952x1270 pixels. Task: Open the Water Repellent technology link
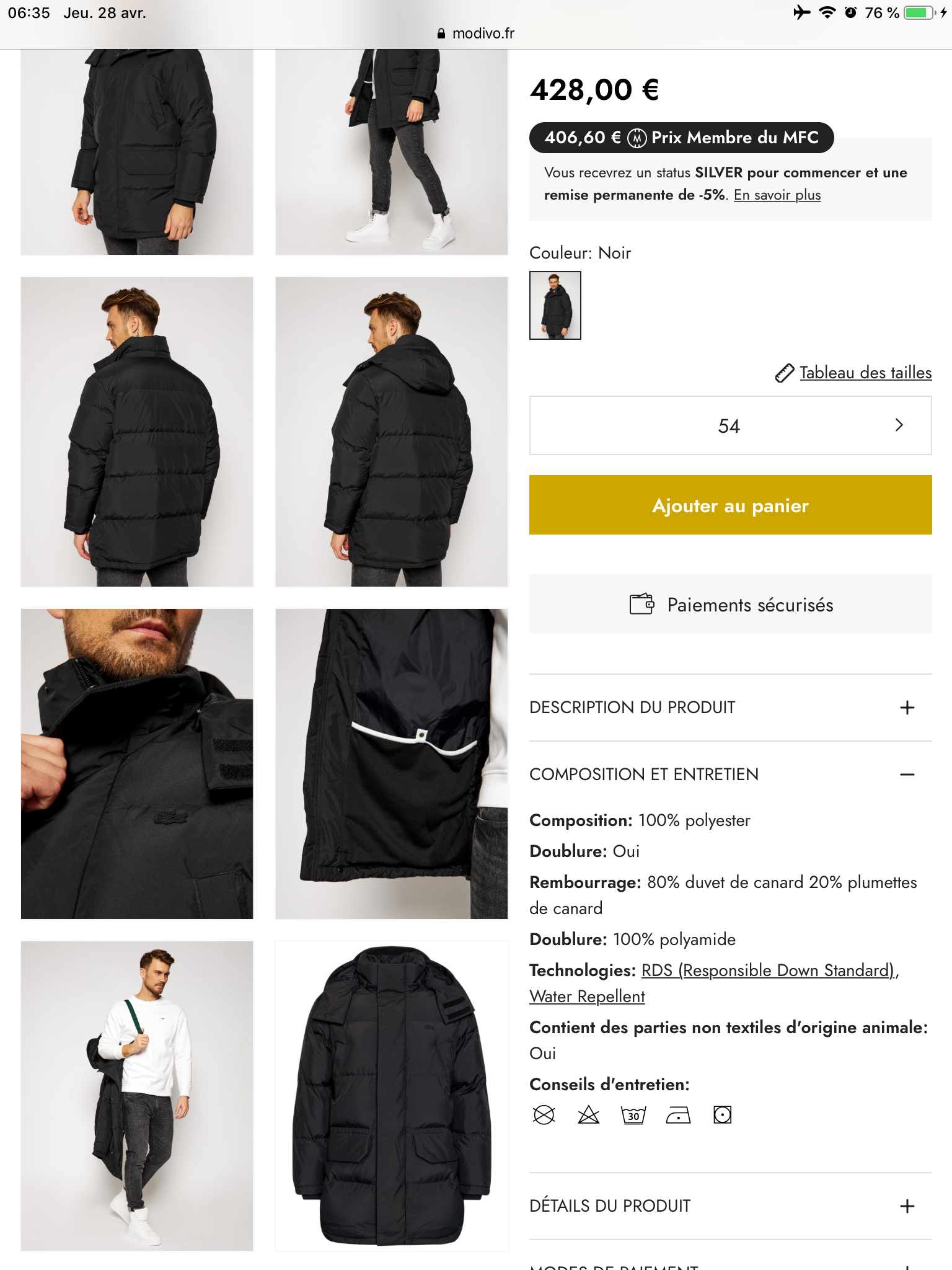point(587,997)
